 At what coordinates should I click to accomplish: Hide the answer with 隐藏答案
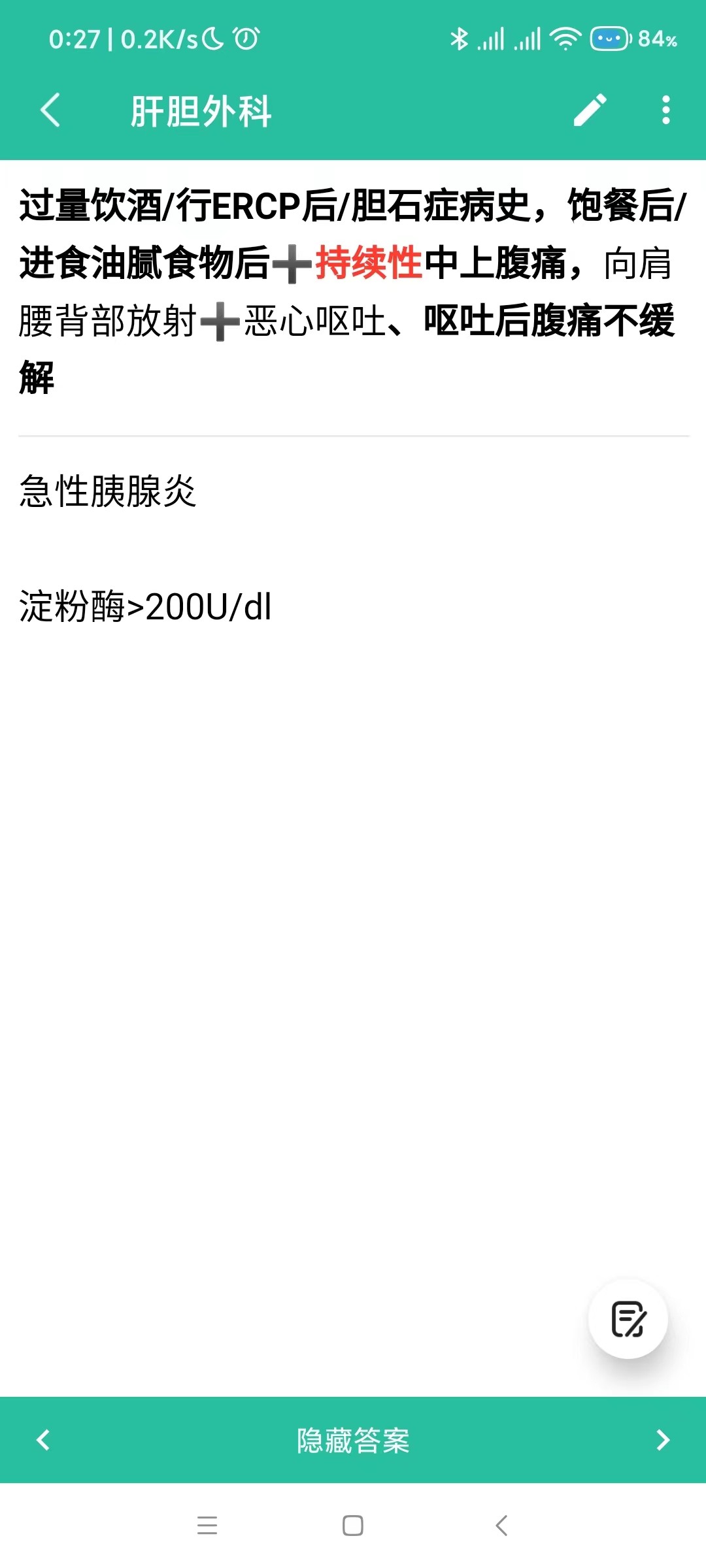click(x=353, y=1440)
